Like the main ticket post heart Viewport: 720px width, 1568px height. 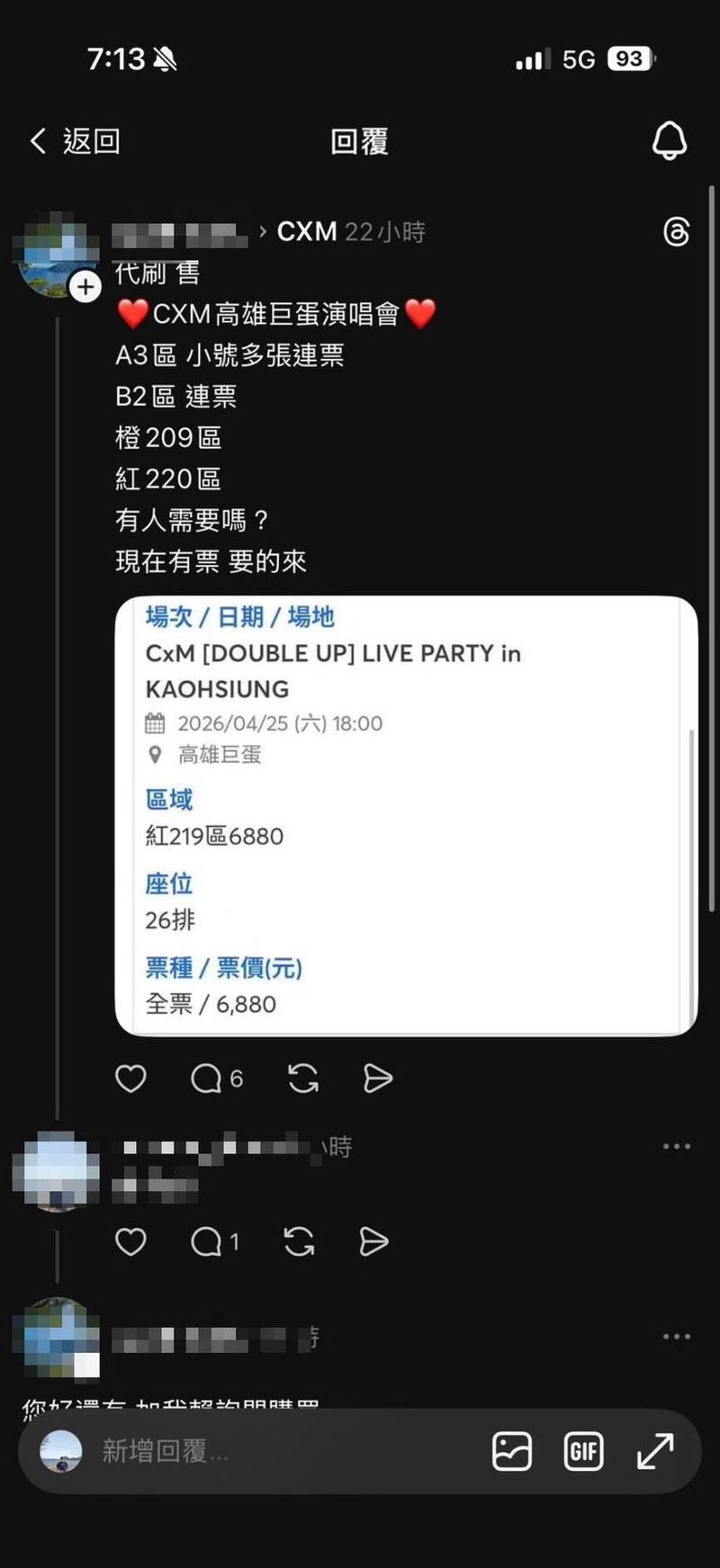130,1078
